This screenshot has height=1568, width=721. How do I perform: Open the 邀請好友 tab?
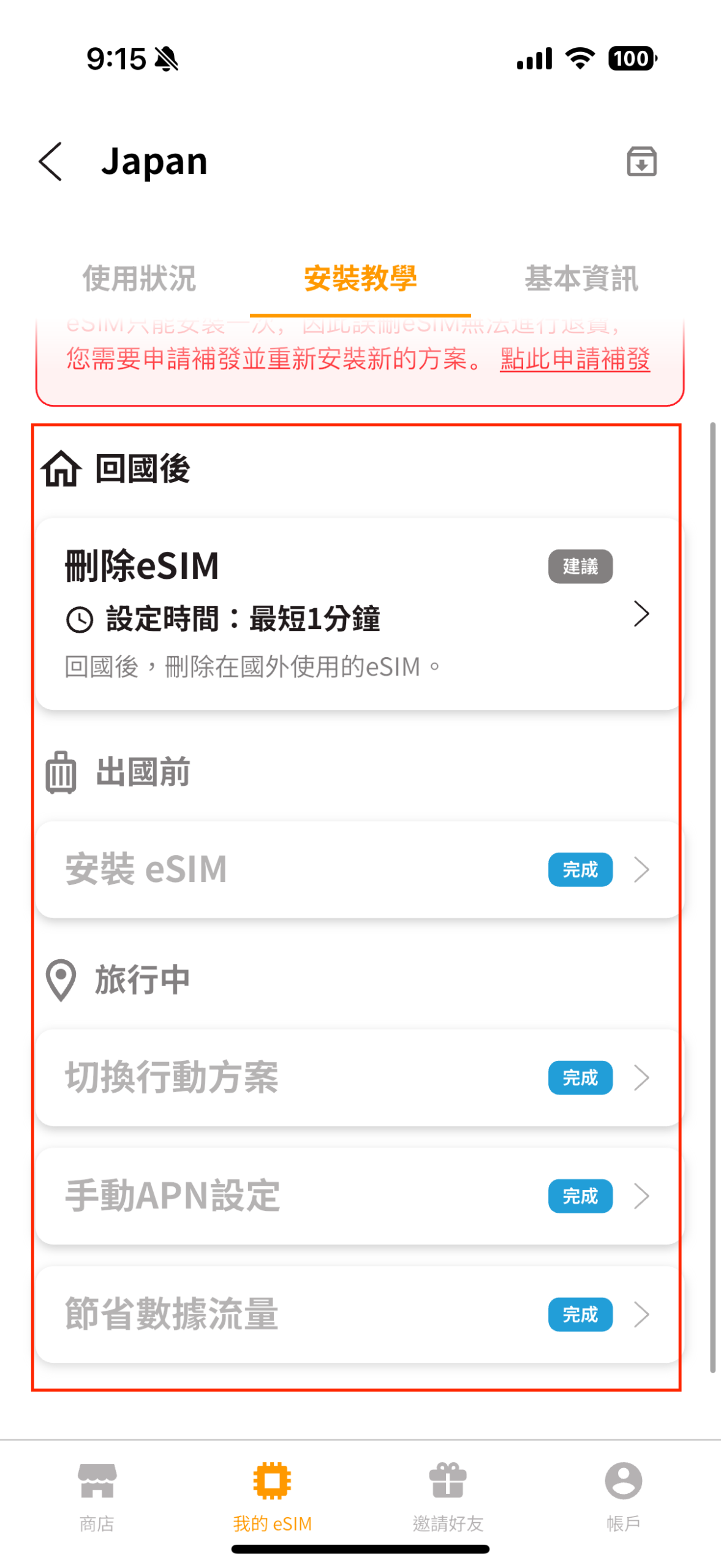[x=448, y=1497]
